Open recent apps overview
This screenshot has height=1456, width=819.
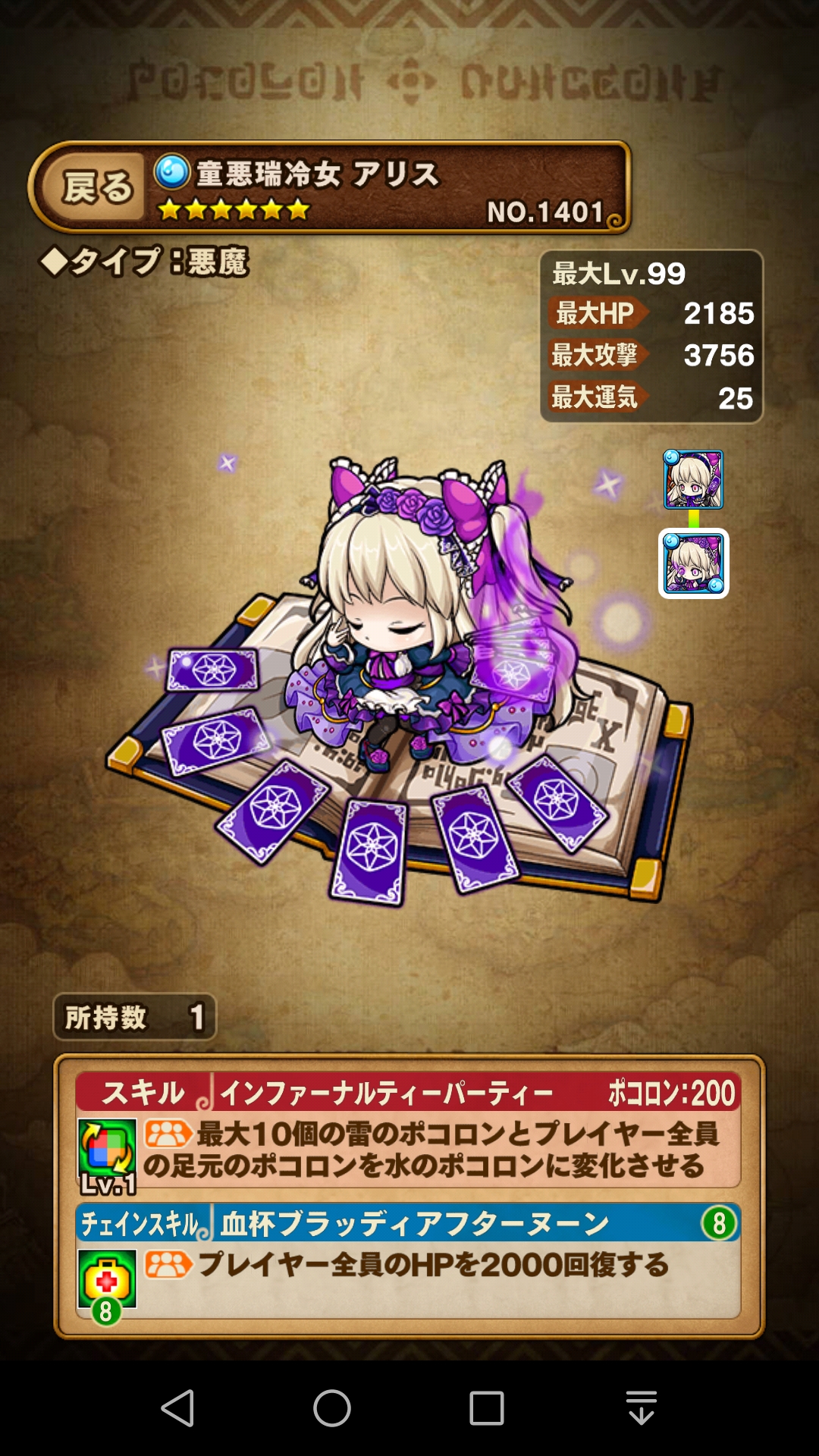pyautogui.click(x=486, y=1408)
